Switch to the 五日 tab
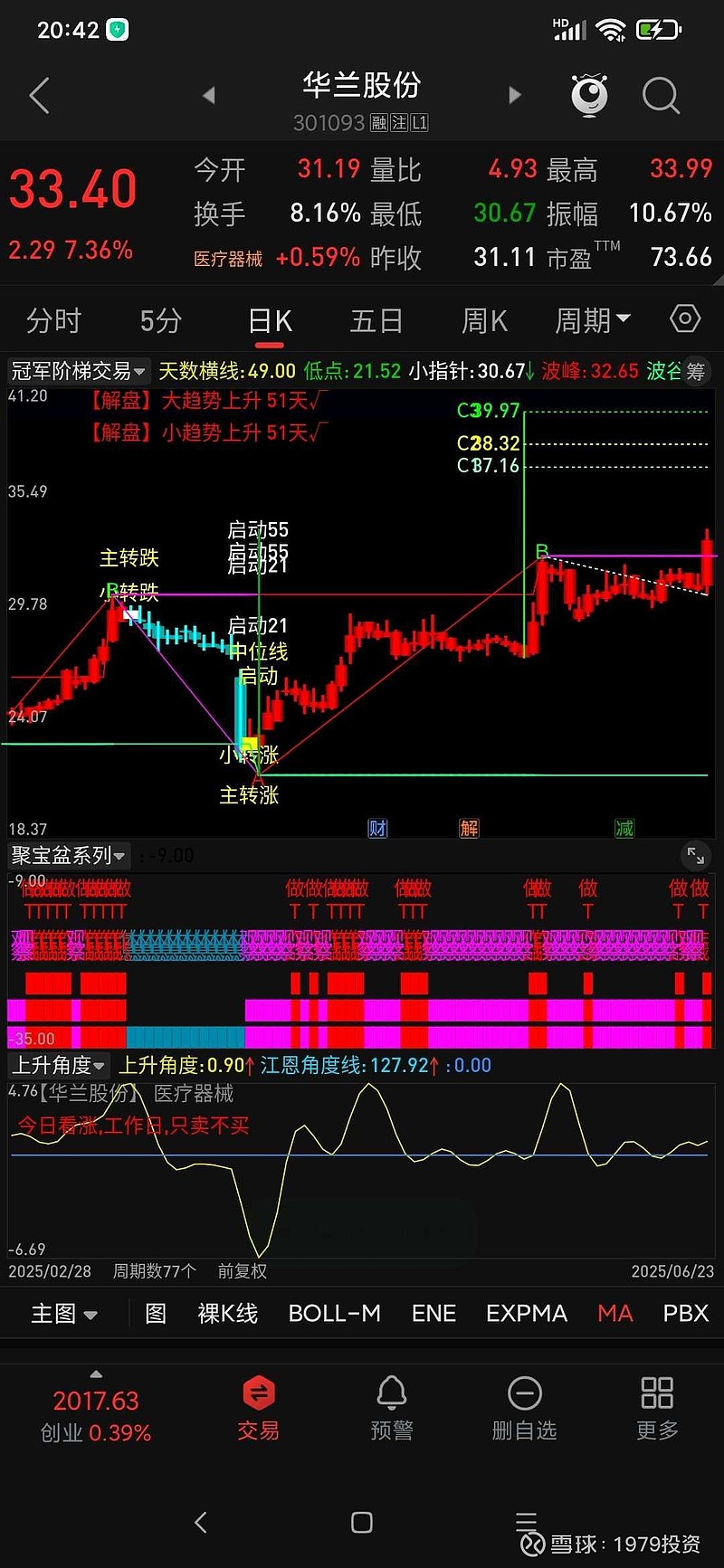 point(376,320)
